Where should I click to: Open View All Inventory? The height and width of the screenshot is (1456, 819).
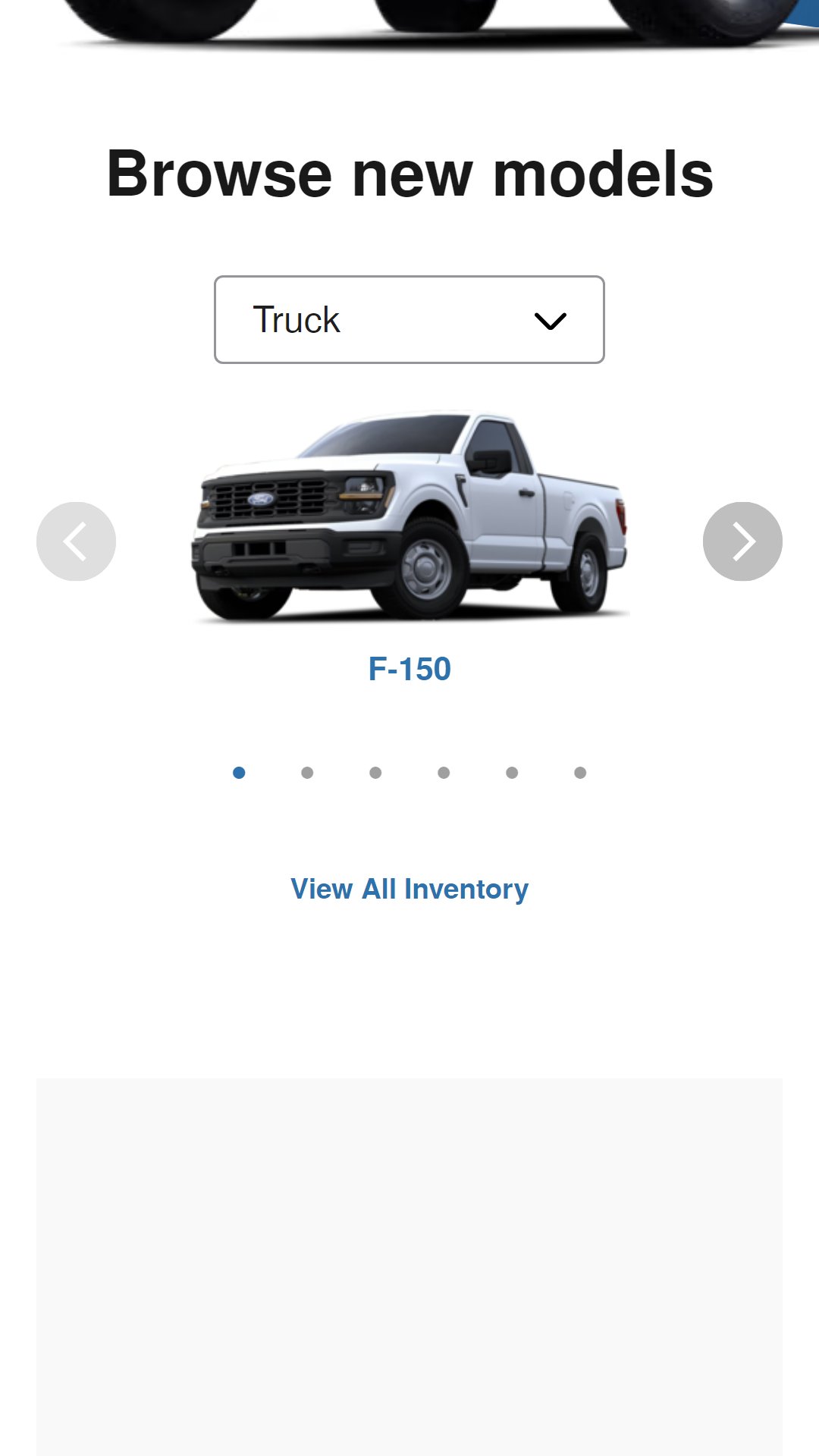click(409, 889)
